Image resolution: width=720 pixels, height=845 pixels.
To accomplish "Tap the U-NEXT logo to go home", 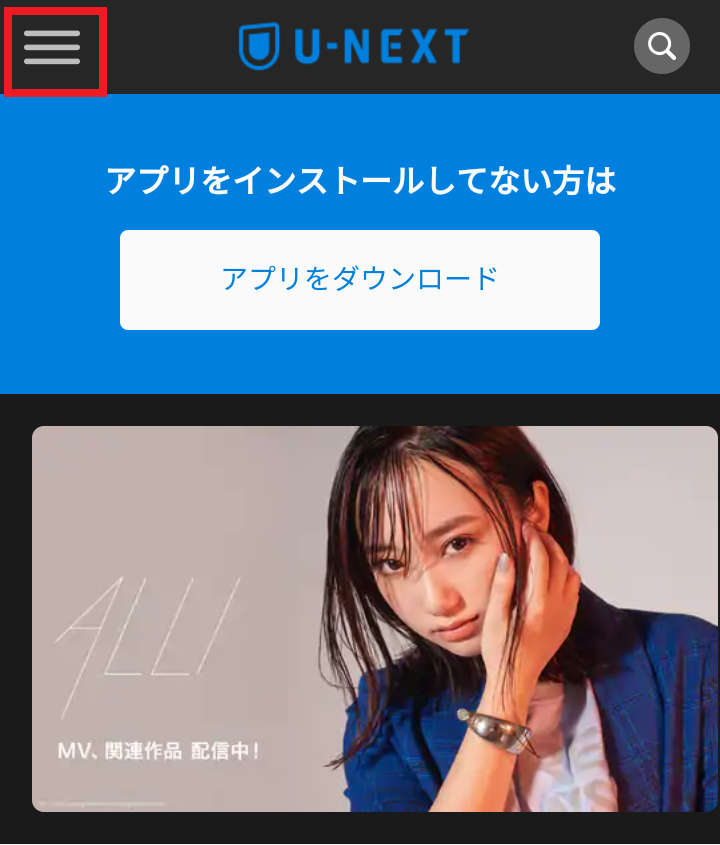I will tap(354, 46).
